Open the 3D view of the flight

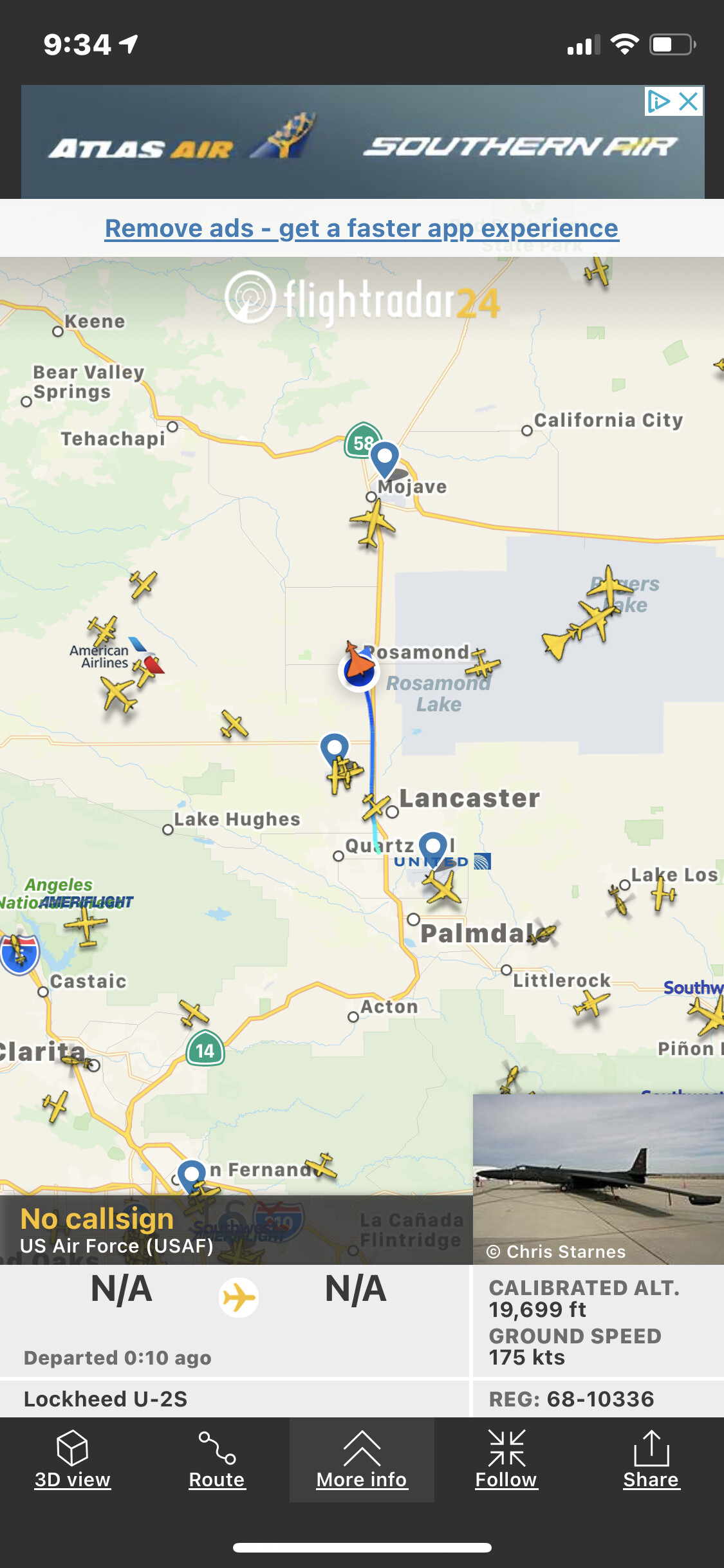(x=72, y=1461)
